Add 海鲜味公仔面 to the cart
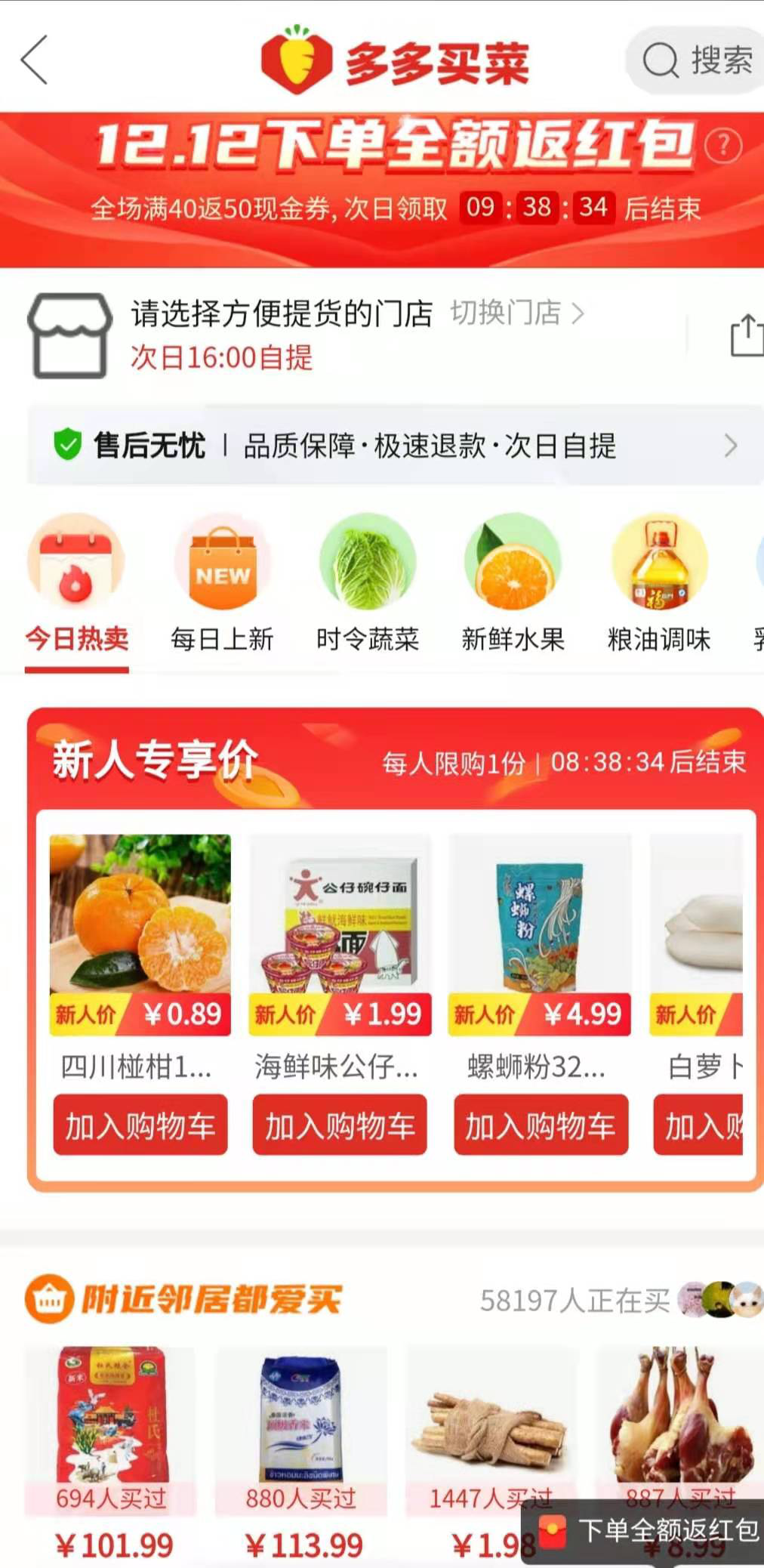 340,1125
